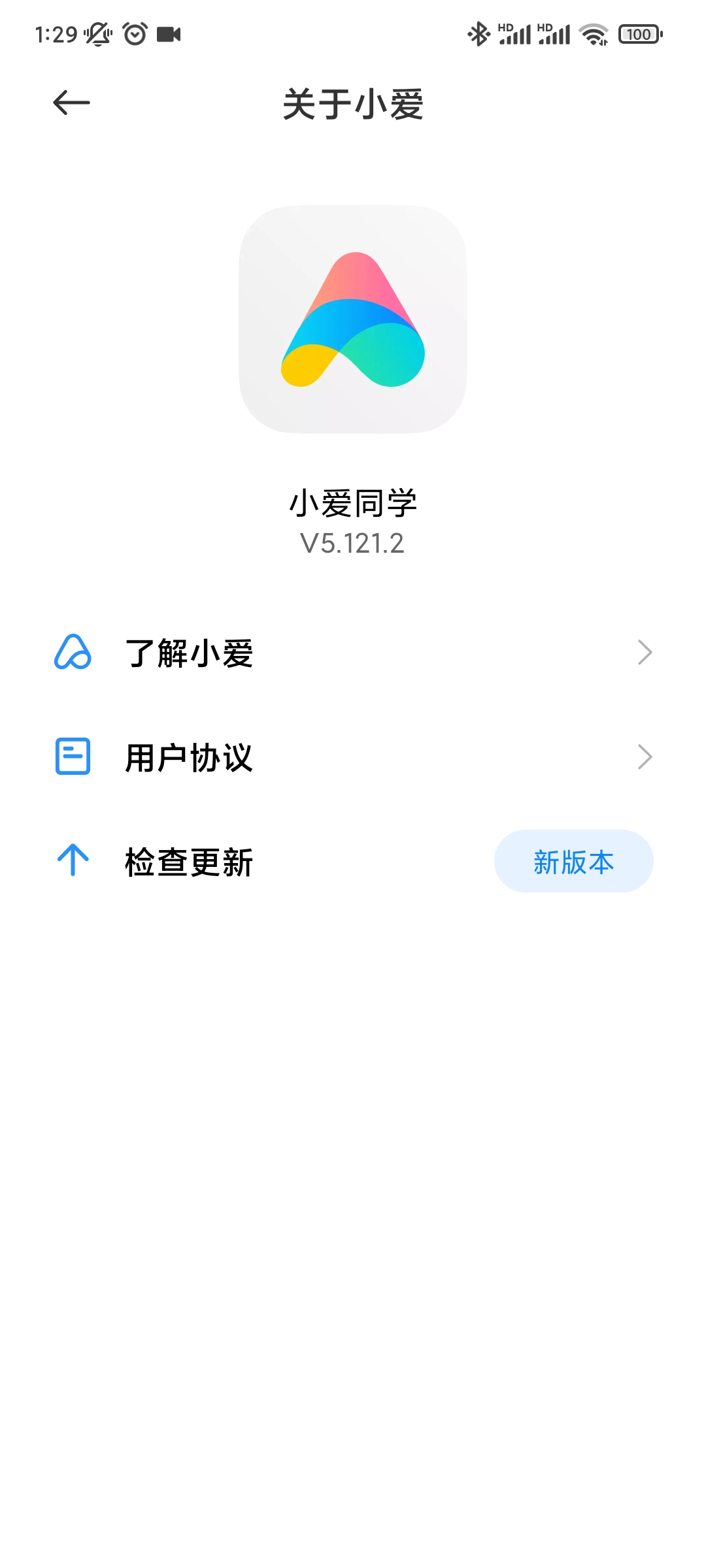
Task: Go back using the top-left arrow
Action: click(x=71, y=103)
